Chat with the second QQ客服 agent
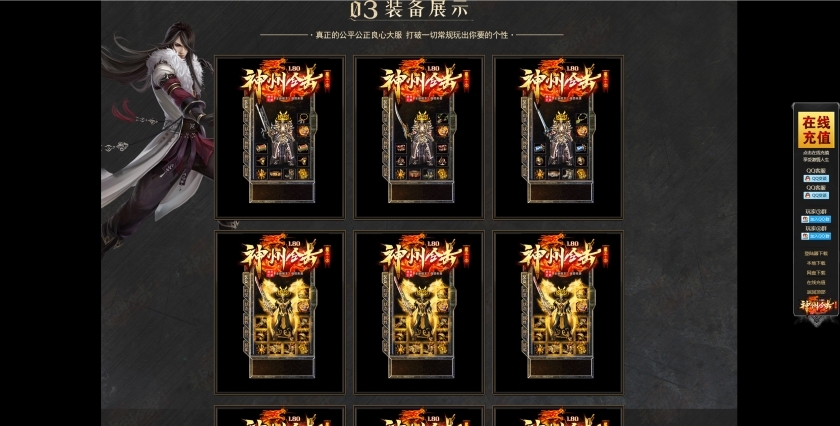 (x=816, y=195)
